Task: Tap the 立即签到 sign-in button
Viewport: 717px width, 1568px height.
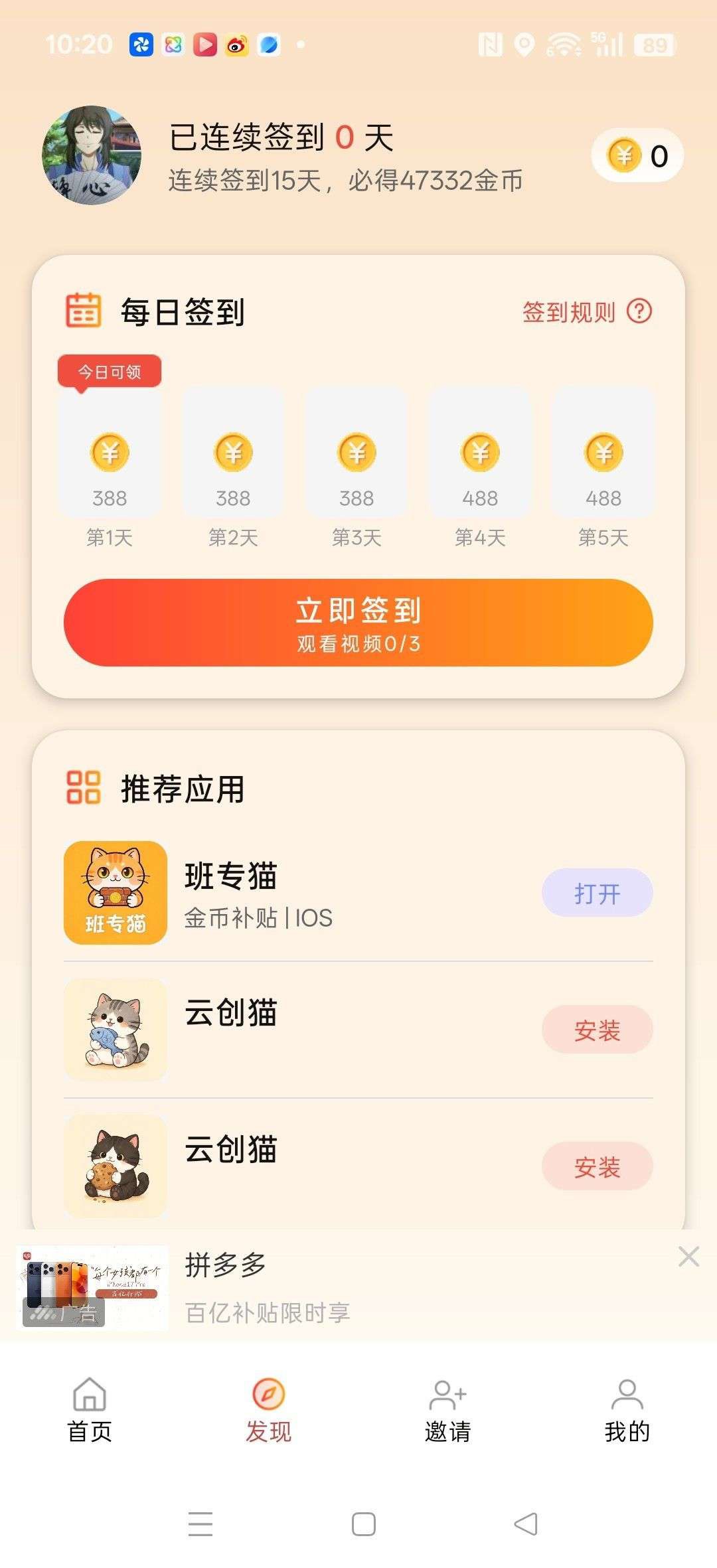Action: [358, 623]
